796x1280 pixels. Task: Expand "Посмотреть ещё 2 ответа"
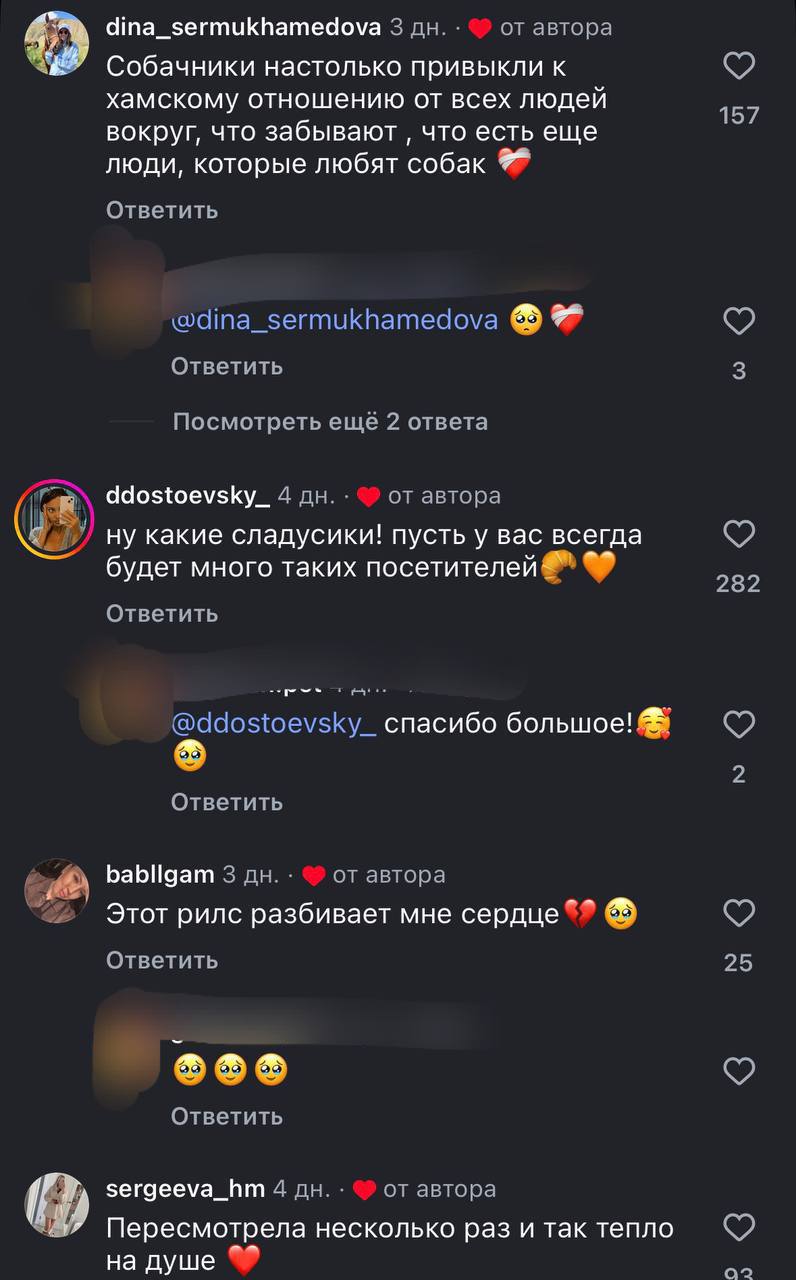click(330, 422)
